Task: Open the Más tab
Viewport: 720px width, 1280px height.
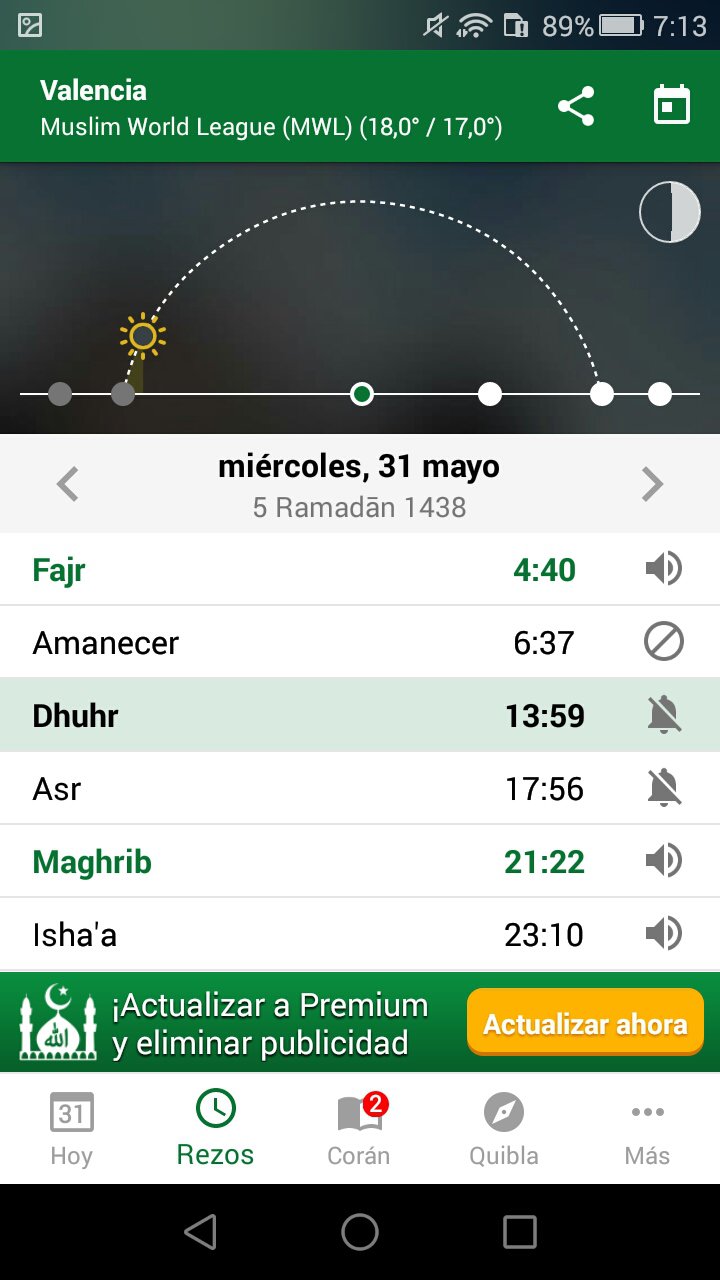Action: coord(647,1129)
